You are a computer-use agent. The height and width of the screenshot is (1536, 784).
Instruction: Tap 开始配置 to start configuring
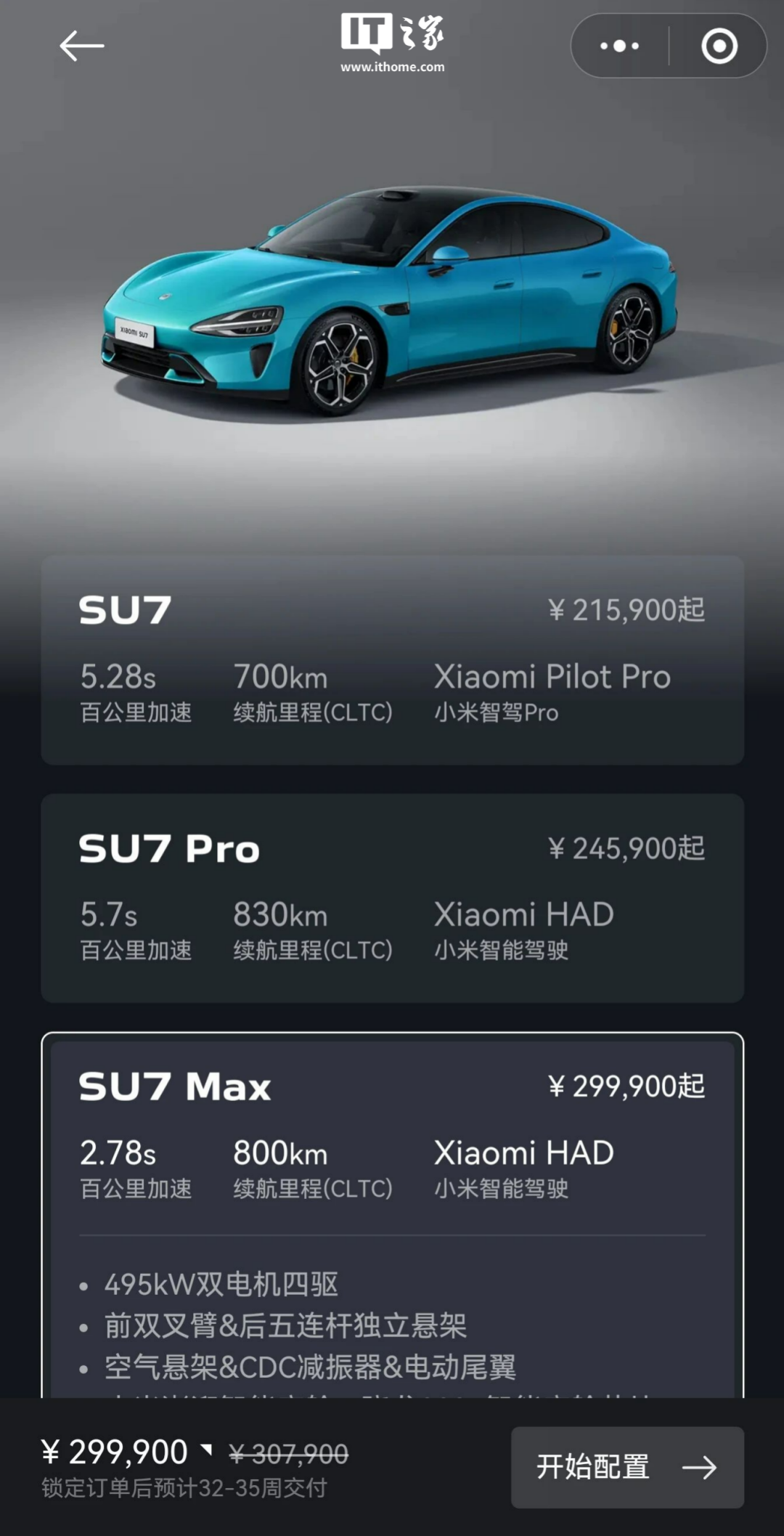[x=627, y=1467]
